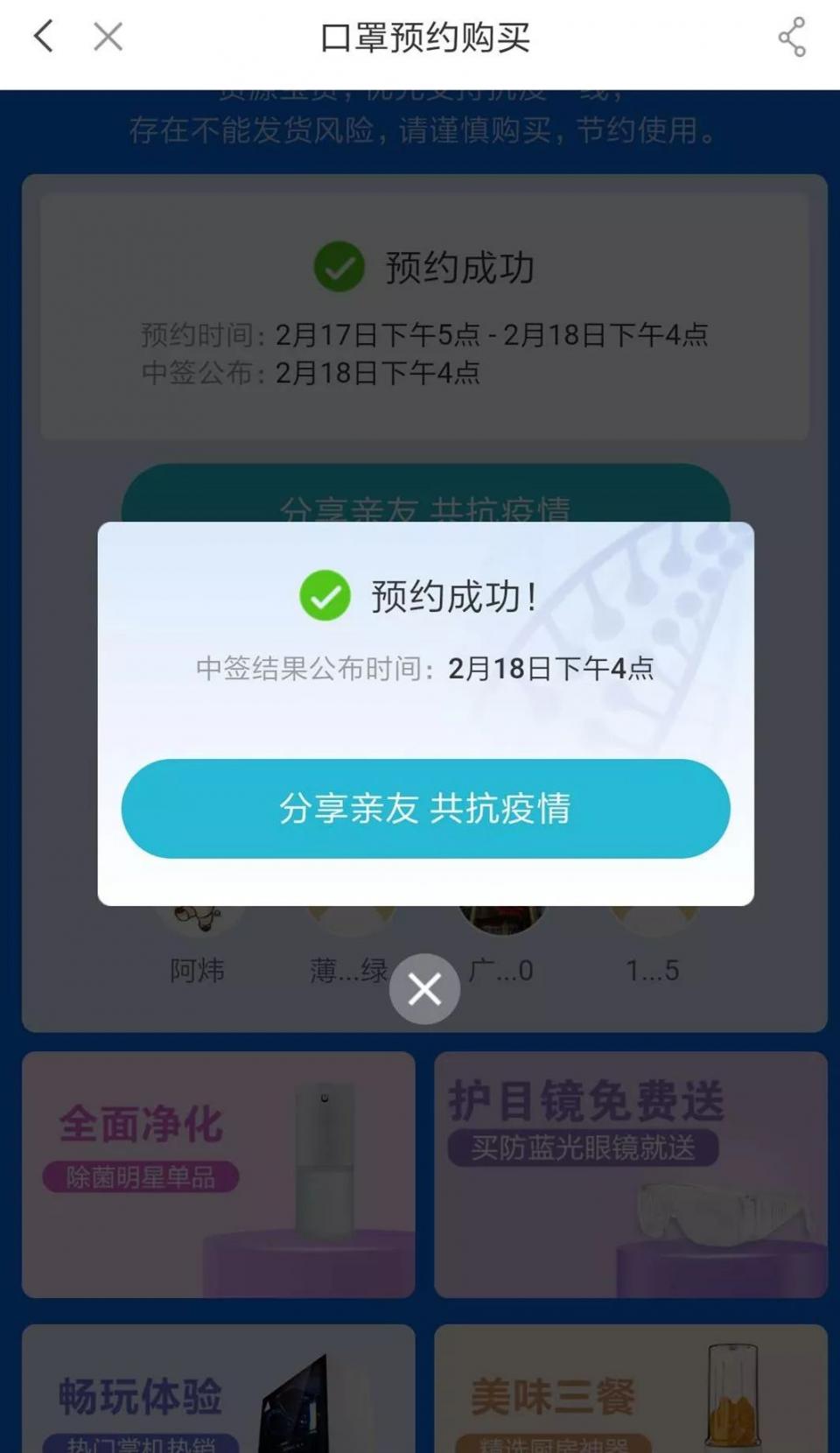Tap the blender image in 美味三餐 card
The image size is (840, 1453).
730,1398
